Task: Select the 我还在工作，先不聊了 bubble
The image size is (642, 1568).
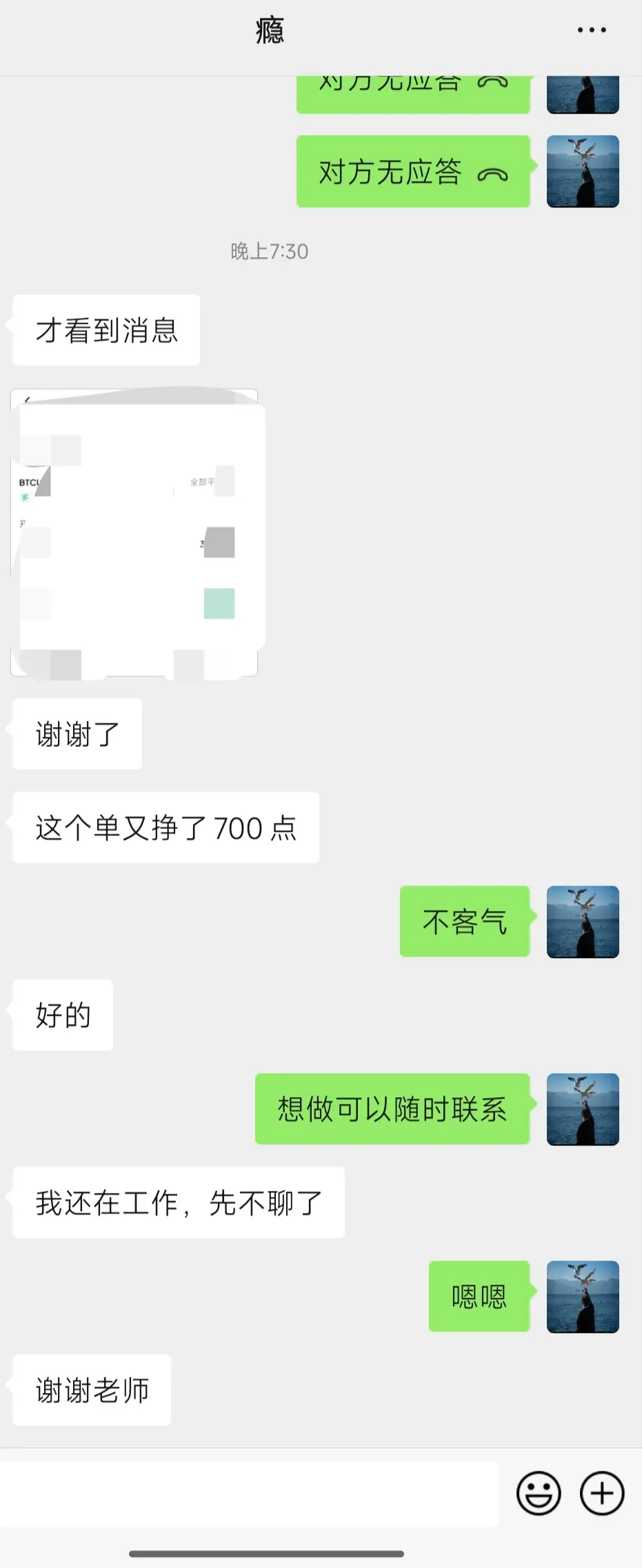Action: click(177, 1202)
